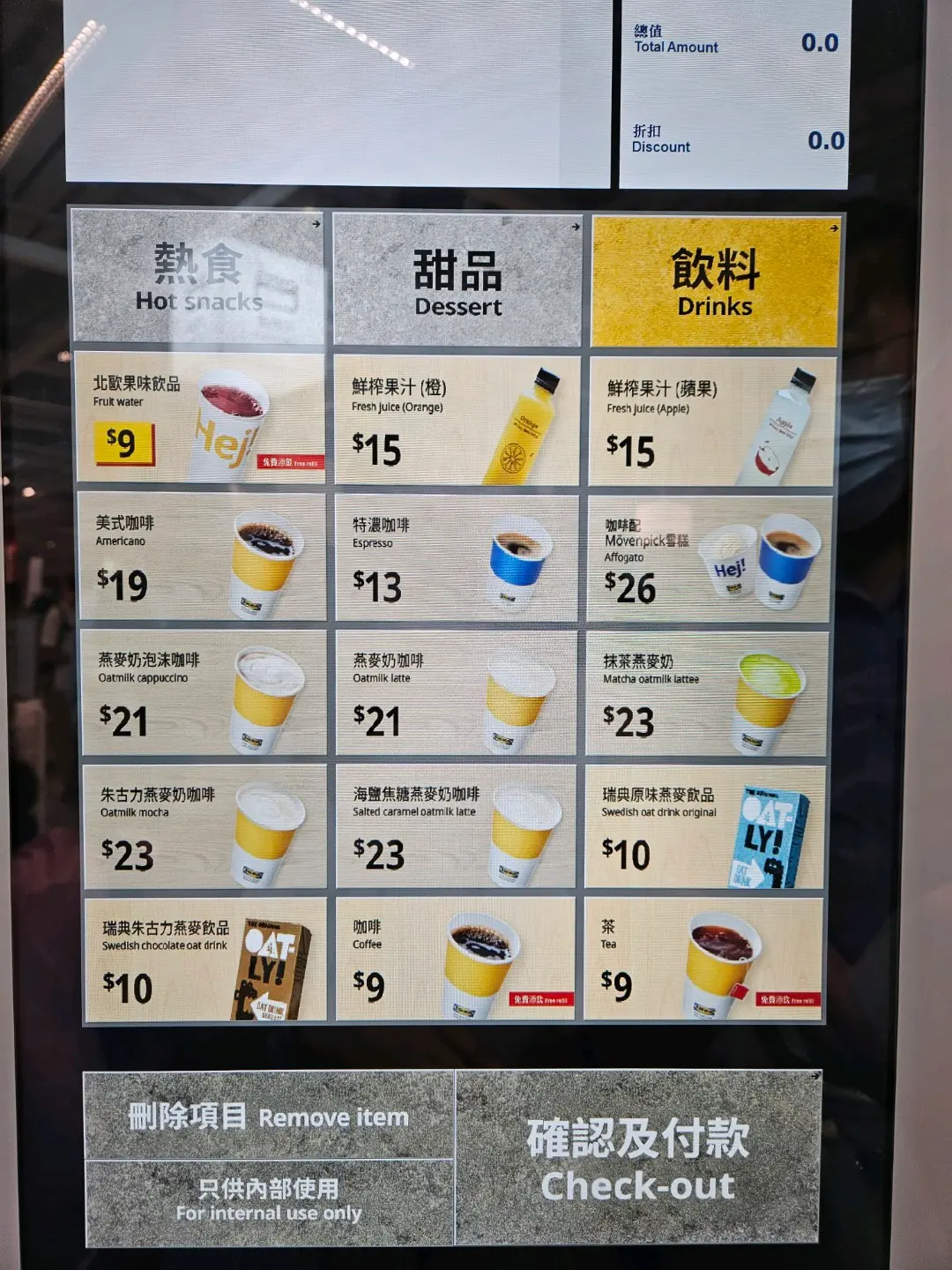Add Fruit water for $9
This screenshot has height=1270, width=952.
200,418
